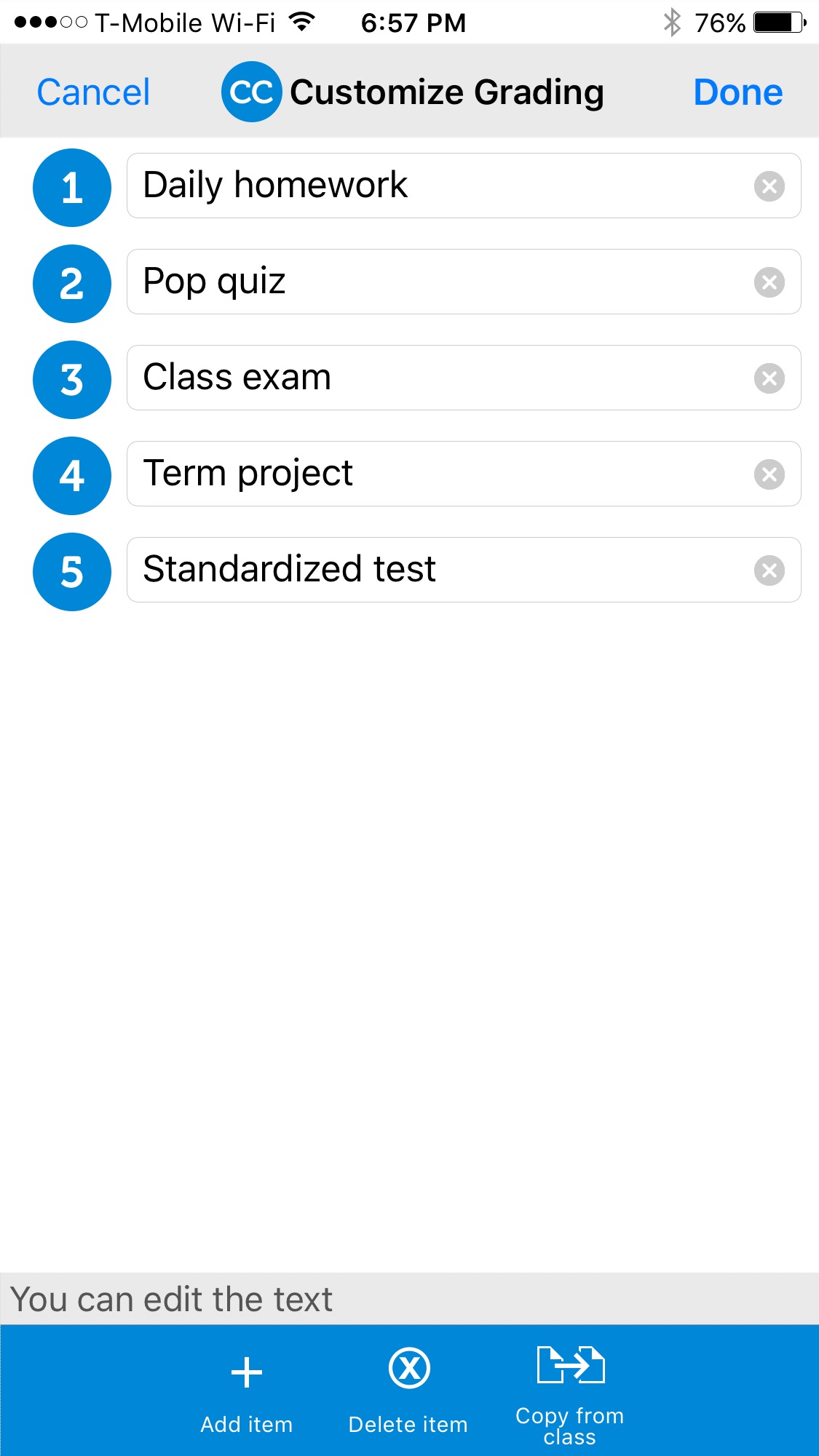Edit the Daily homework text field
This screenshot has height=1456, width=819.
pos(464,186)
